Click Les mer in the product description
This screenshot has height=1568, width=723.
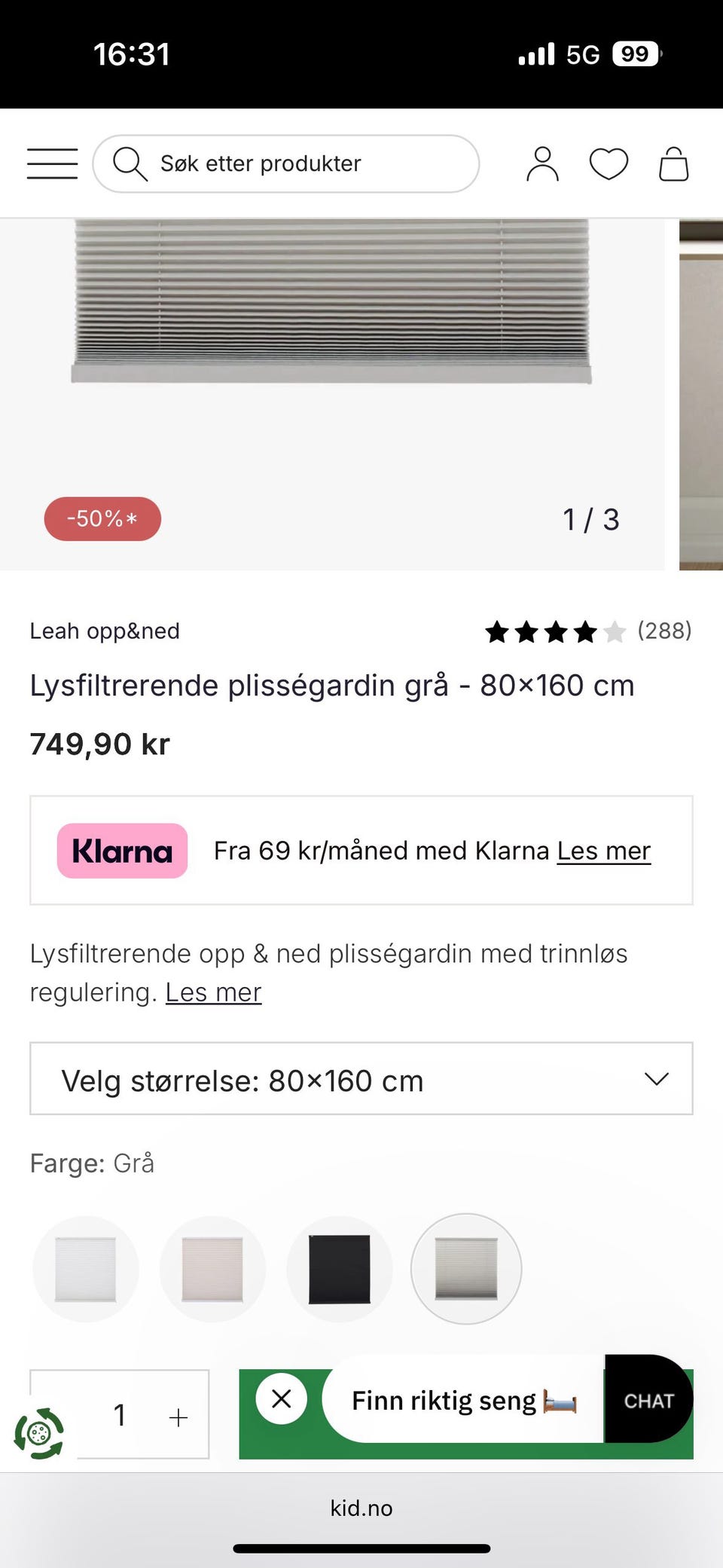214,992
